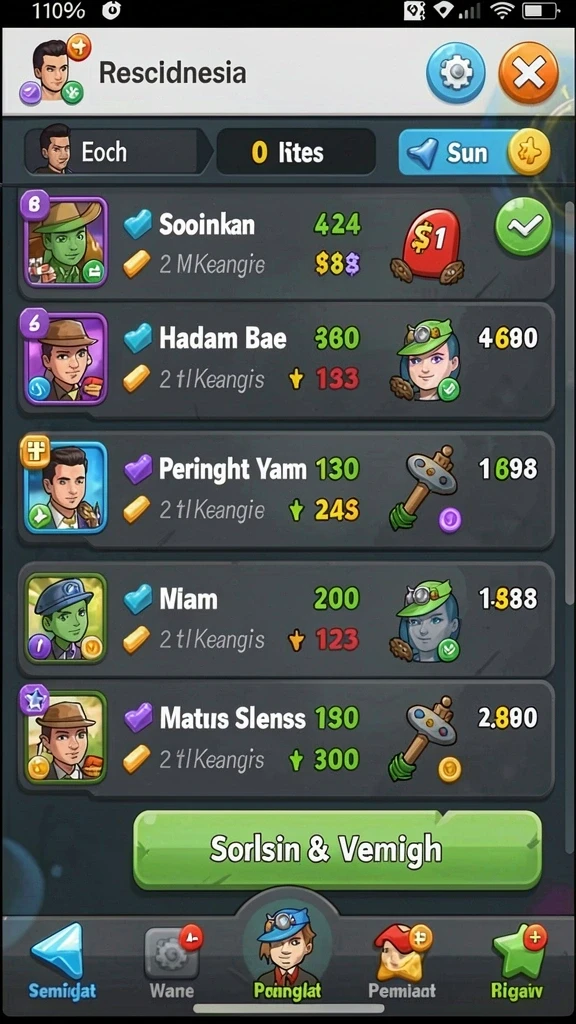
Task: Switch to the Wane tab
Action: 172,965
